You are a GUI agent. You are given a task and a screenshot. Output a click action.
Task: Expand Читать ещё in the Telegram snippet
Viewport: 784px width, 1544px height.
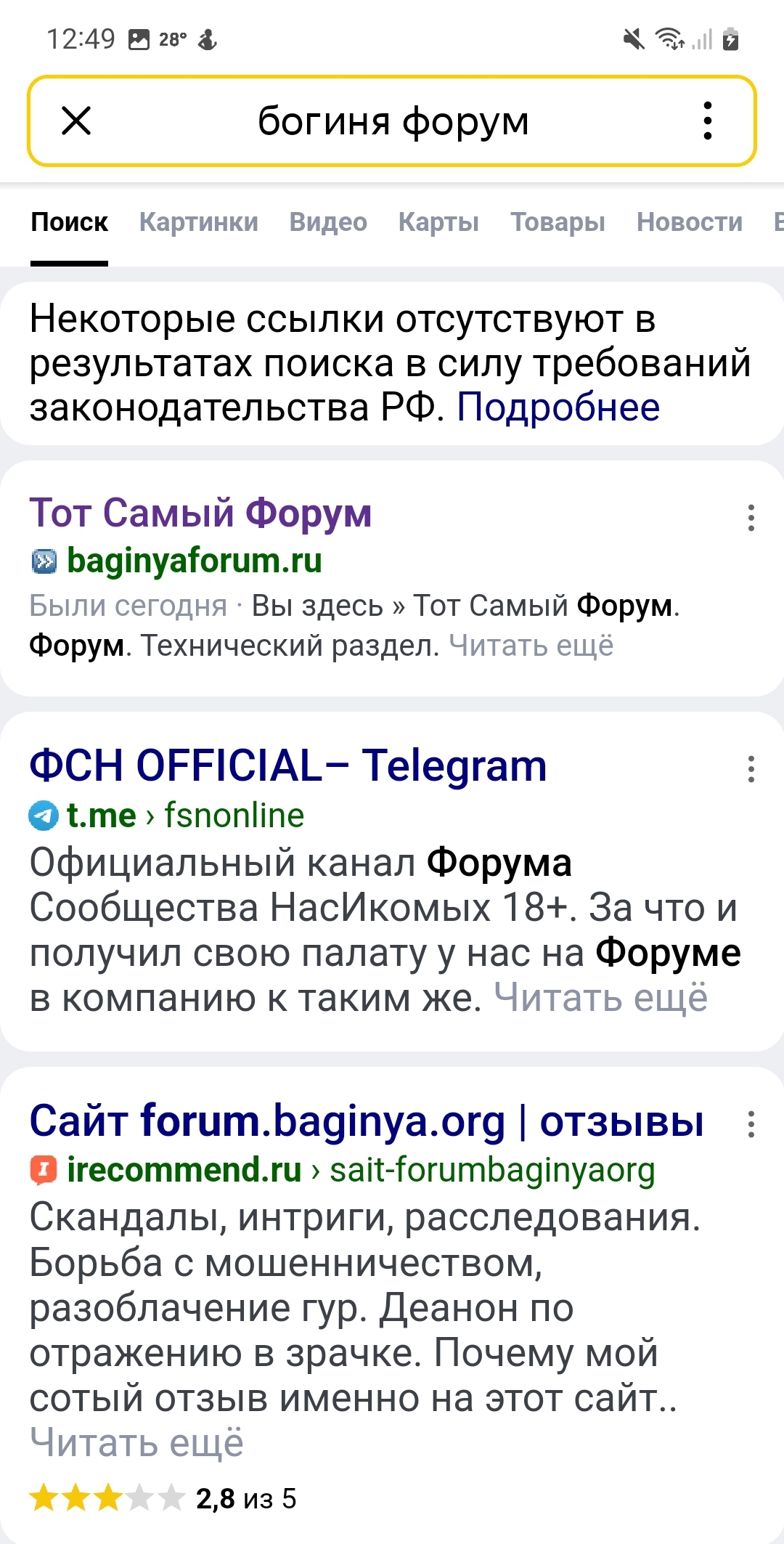point(600,998)
